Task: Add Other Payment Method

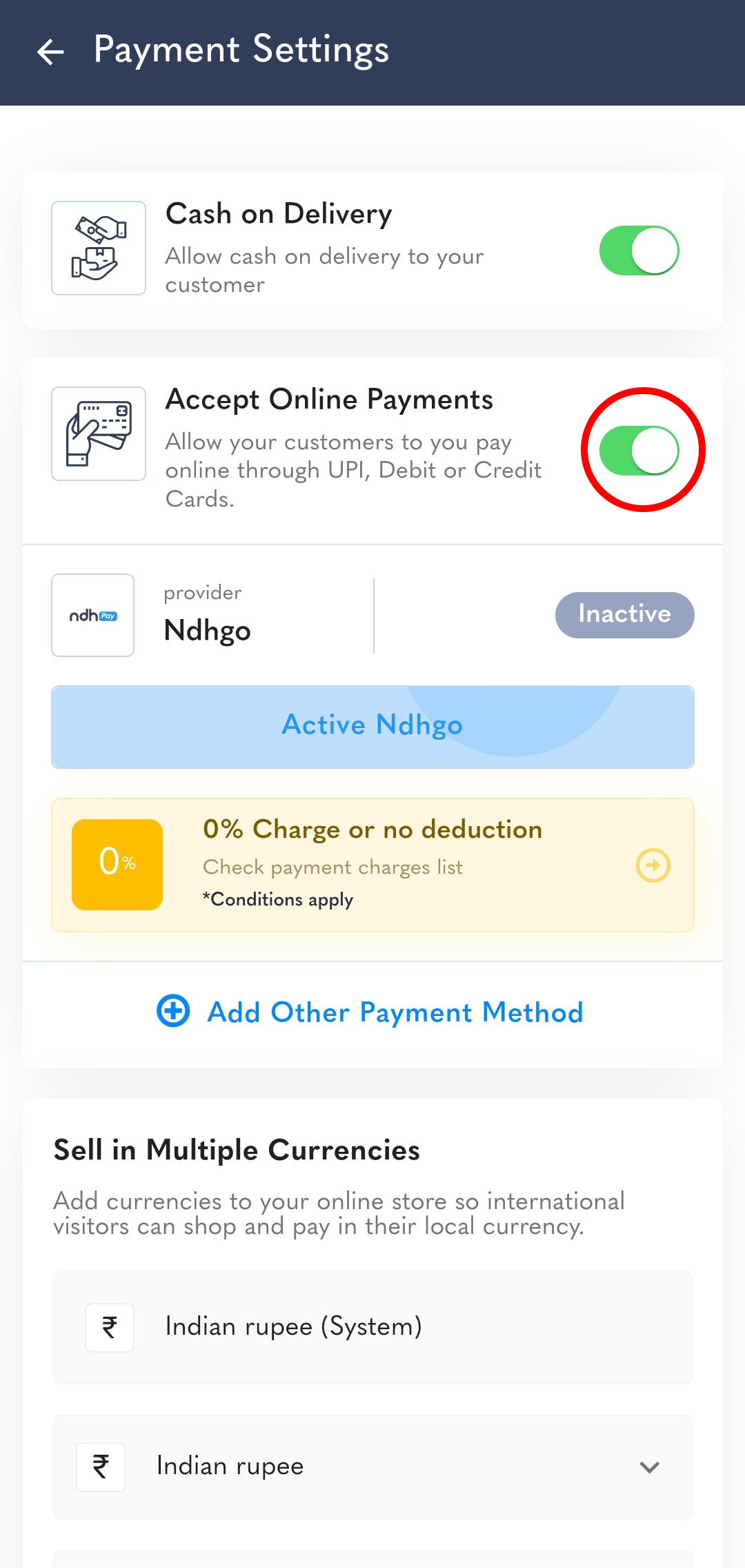Action: (x=370, y=1012)
